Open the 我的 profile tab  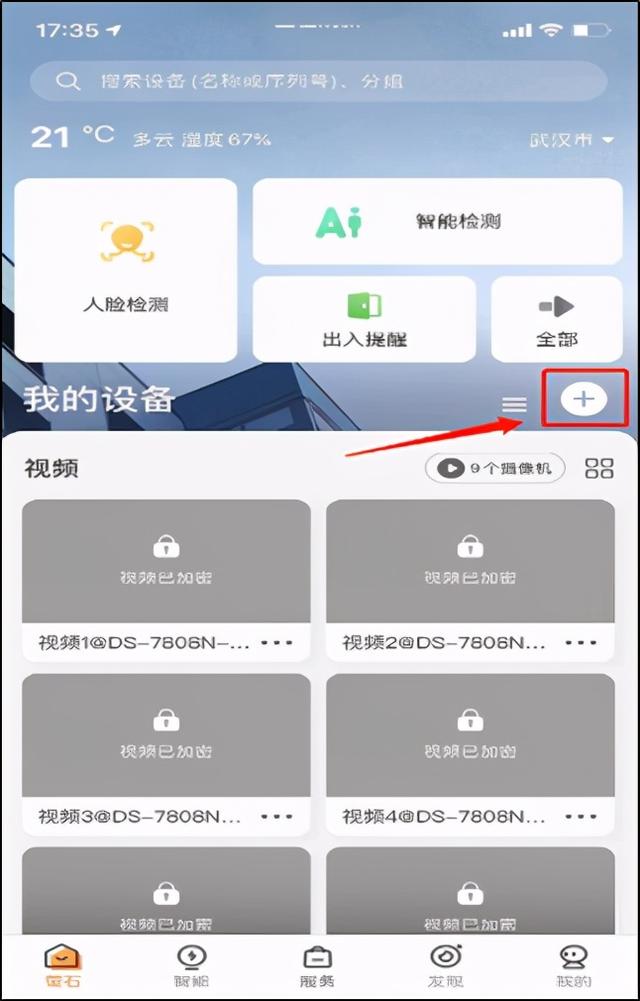coord(573,967)
